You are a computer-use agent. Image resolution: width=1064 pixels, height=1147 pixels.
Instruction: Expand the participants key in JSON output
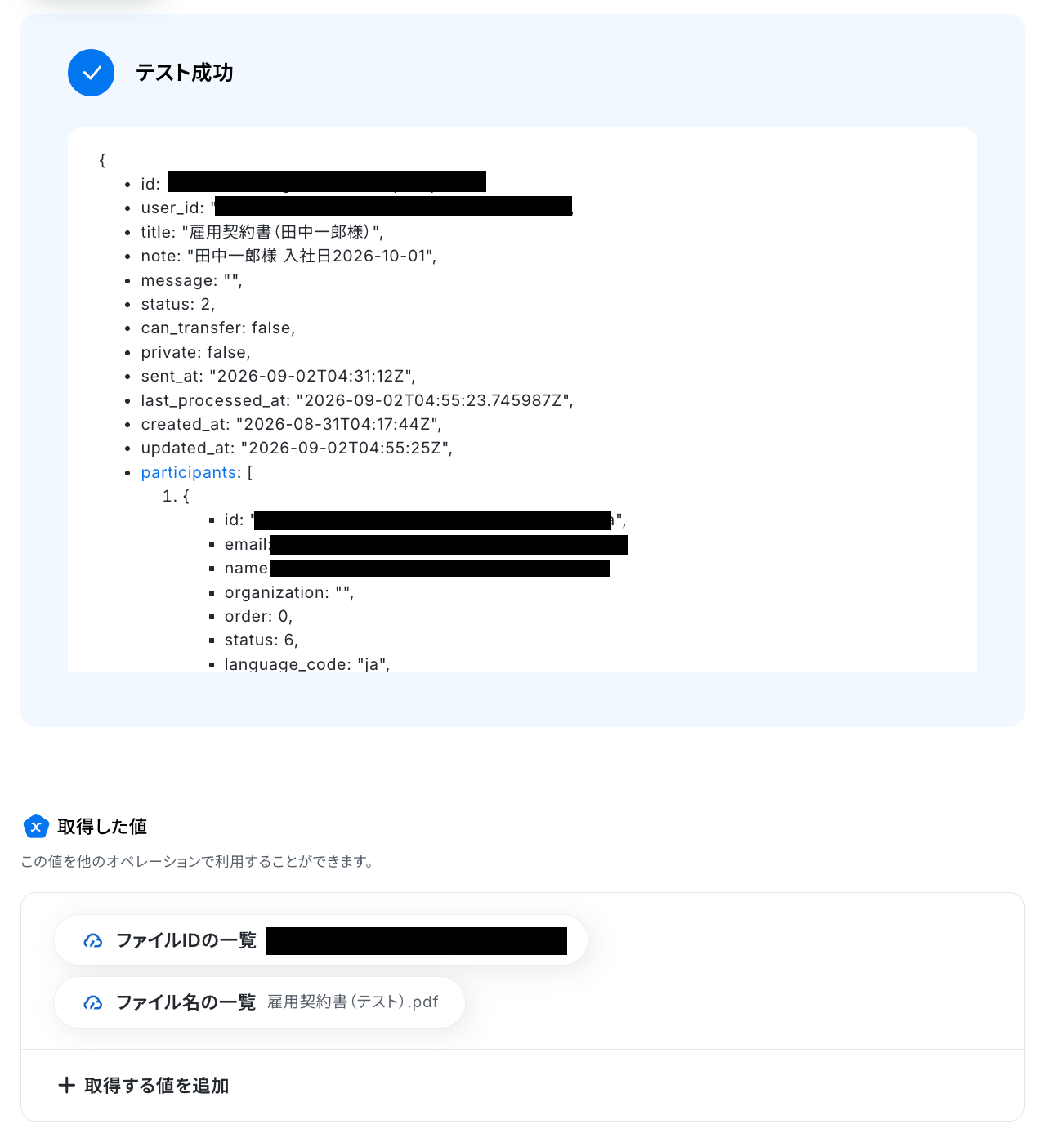pyautogui.click(x=189, y=472)
